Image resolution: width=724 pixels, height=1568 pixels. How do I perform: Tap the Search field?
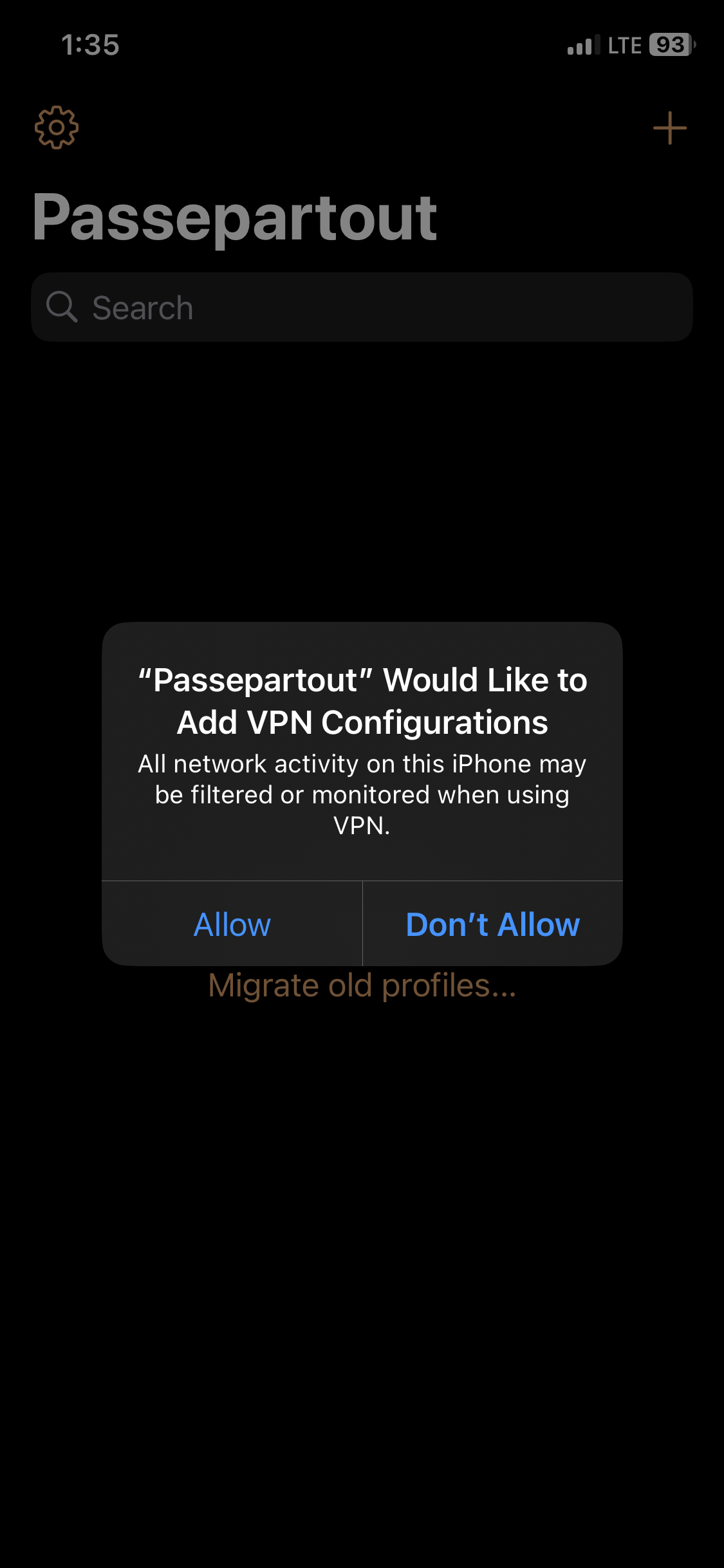click(362, 307)
